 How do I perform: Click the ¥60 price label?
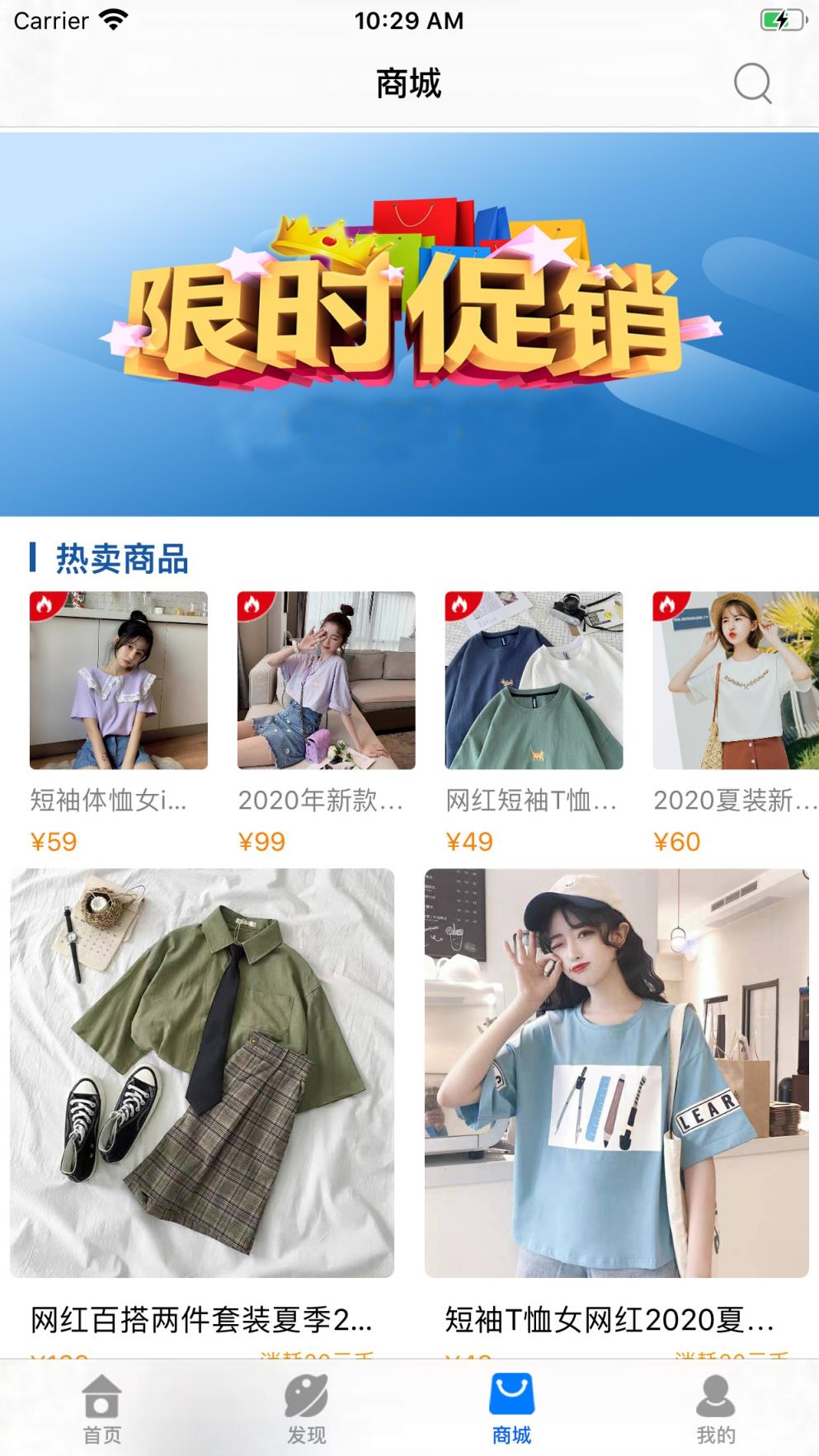tap(676, 843)
